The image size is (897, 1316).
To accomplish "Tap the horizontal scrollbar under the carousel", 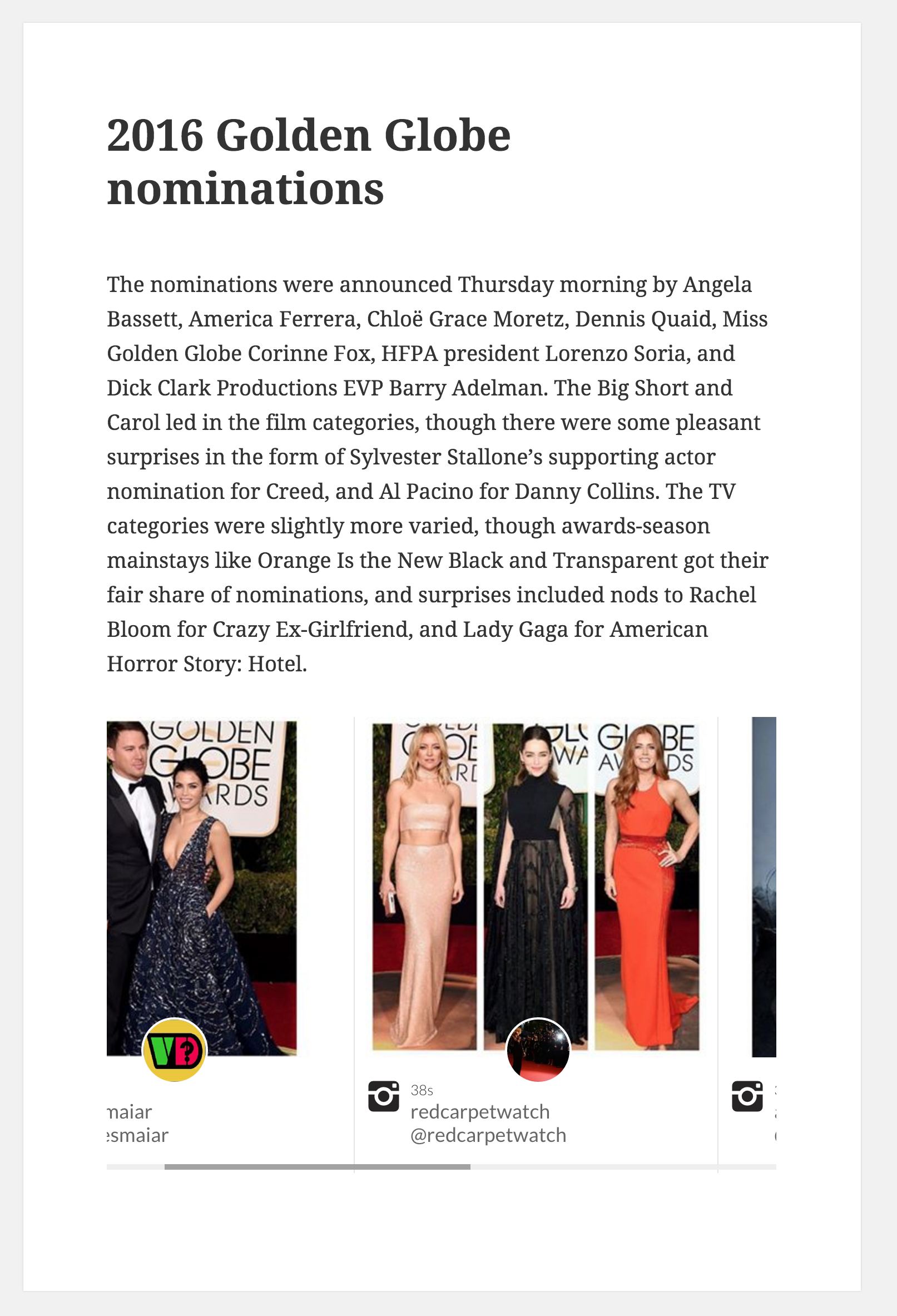I will (x=317, y=1167).
